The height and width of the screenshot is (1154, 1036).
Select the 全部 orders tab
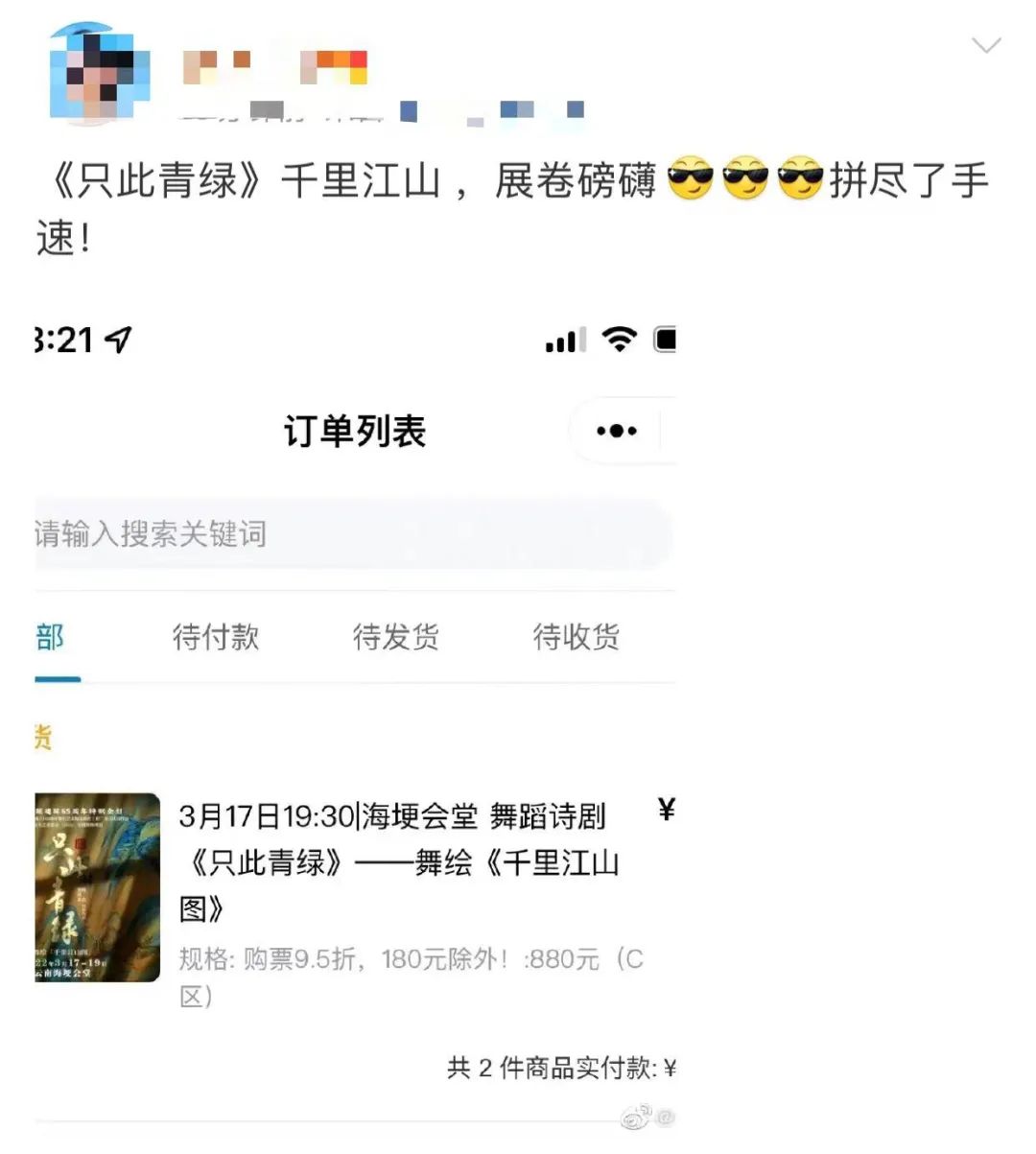46,637
